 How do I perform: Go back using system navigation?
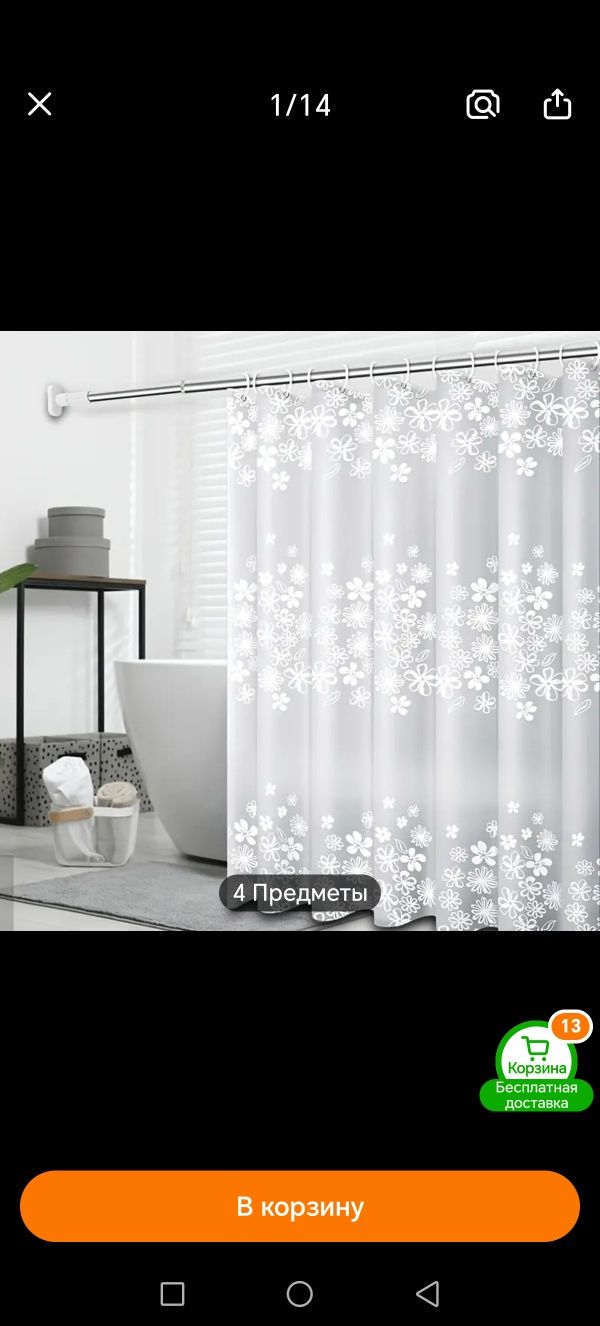point(427,1294)
